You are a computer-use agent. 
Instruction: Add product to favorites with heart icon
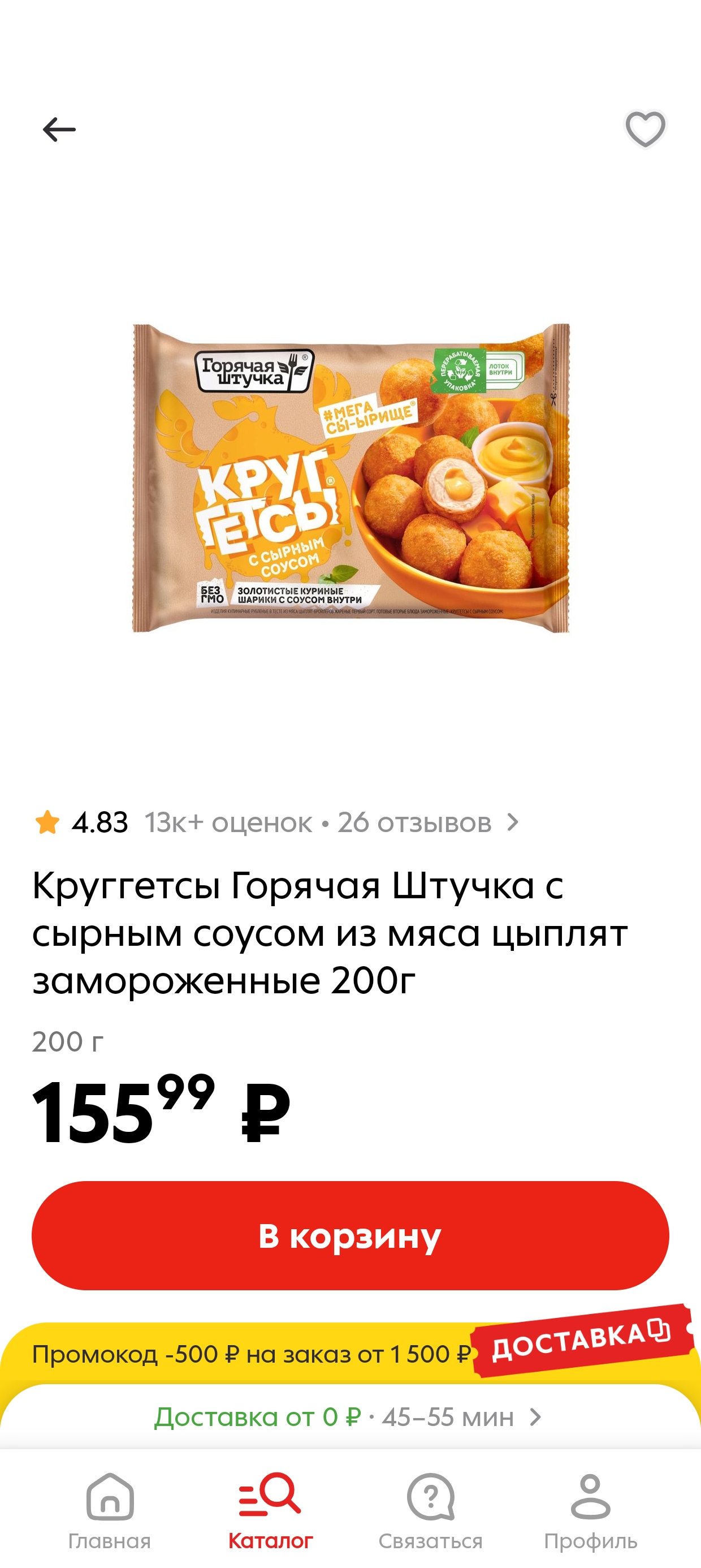coord(645,129)
